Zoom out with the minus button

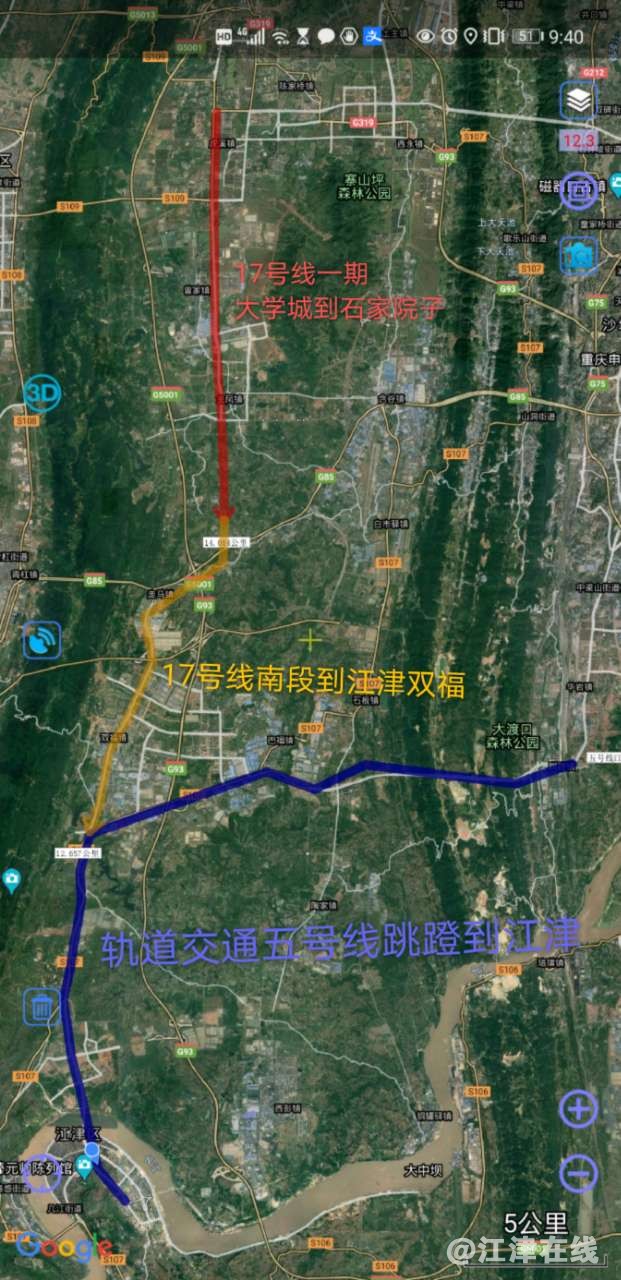click(578, 1172)
